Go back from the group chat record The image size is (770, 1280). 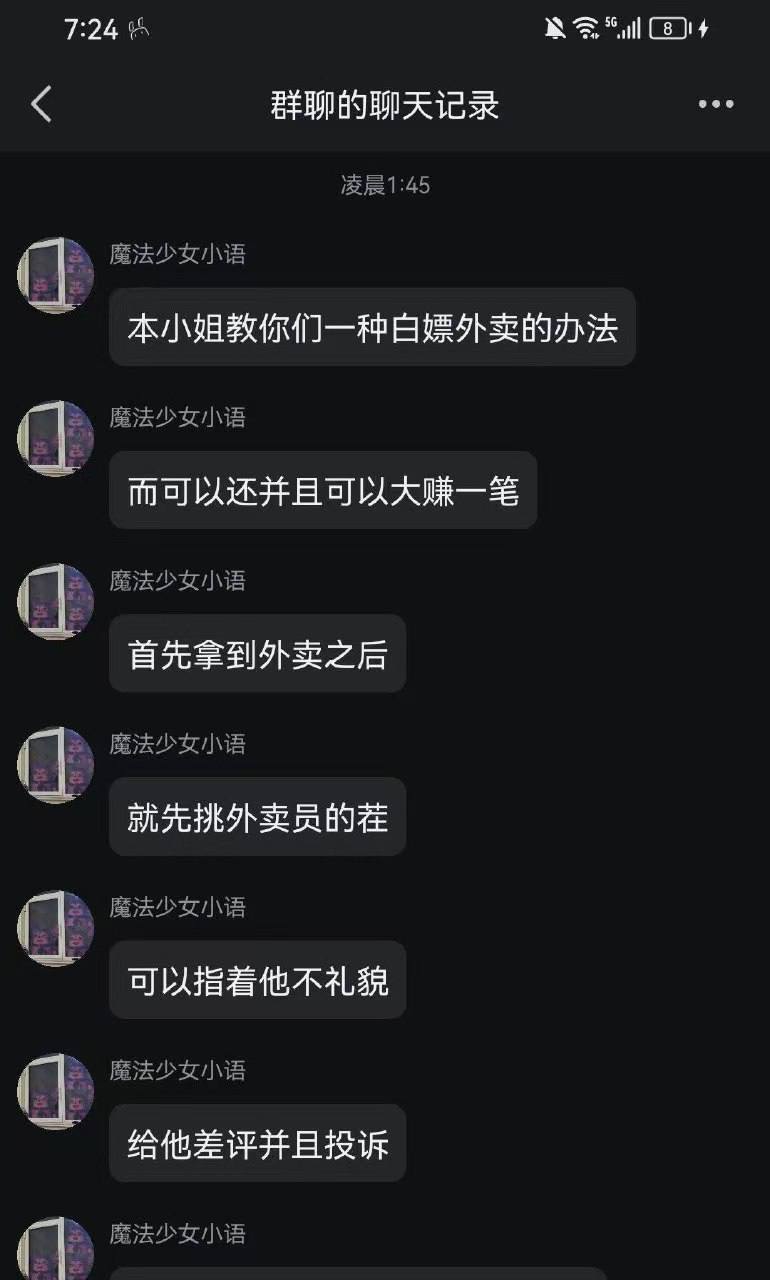point(41,104)
